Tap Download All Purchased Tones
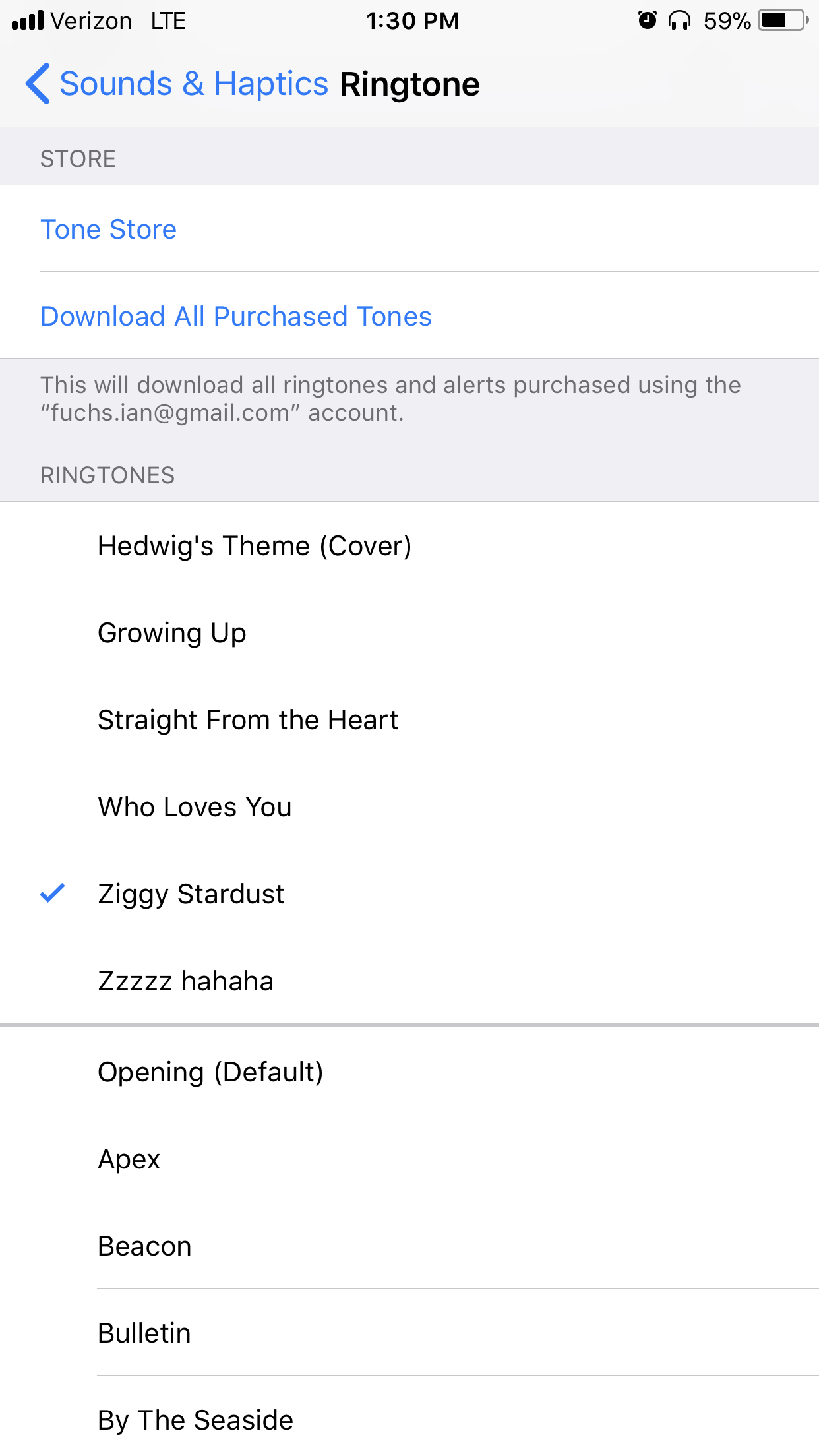This screenshot has height=1456, width=819. click(236, 317)
